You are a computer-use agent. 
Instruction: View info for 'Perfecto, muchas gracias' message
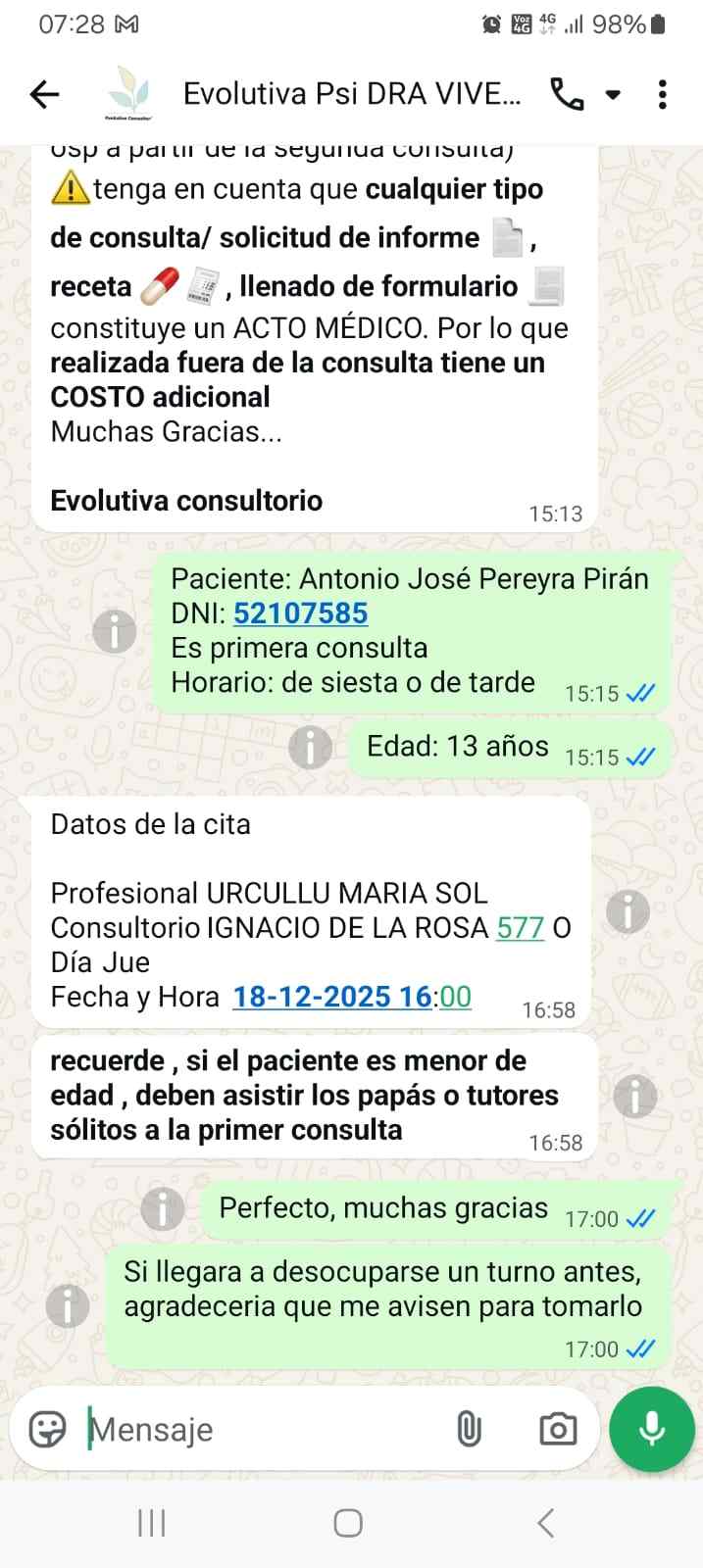coord(163,1208)
